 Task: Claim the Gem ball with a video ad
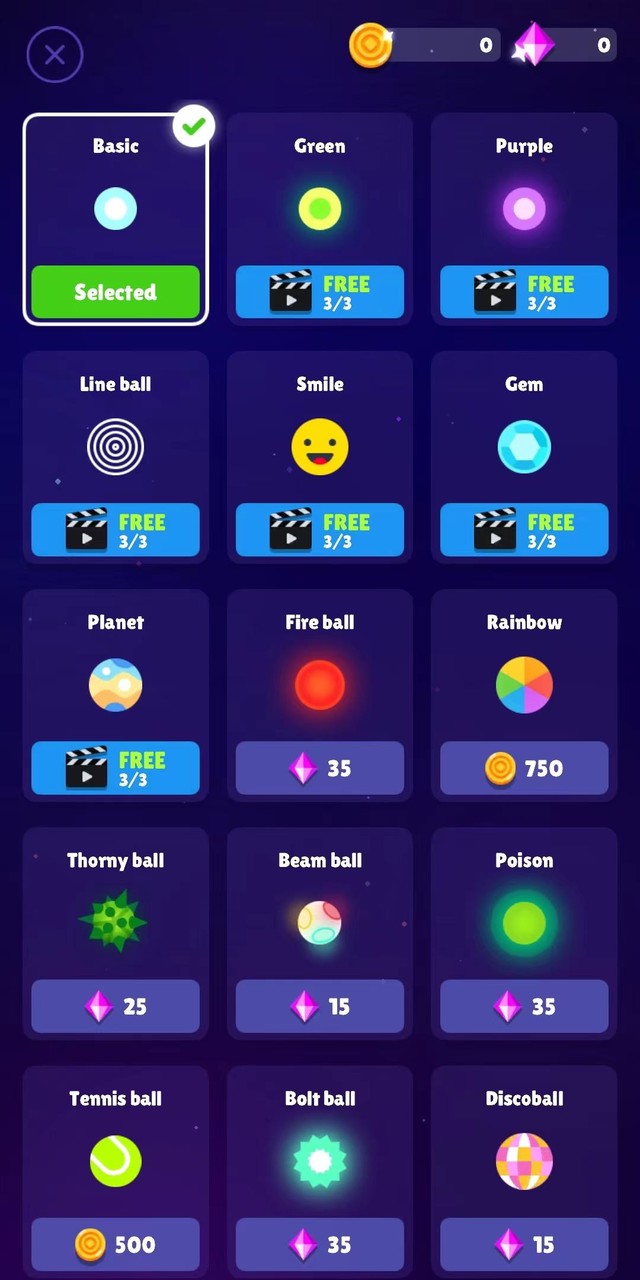524,530
